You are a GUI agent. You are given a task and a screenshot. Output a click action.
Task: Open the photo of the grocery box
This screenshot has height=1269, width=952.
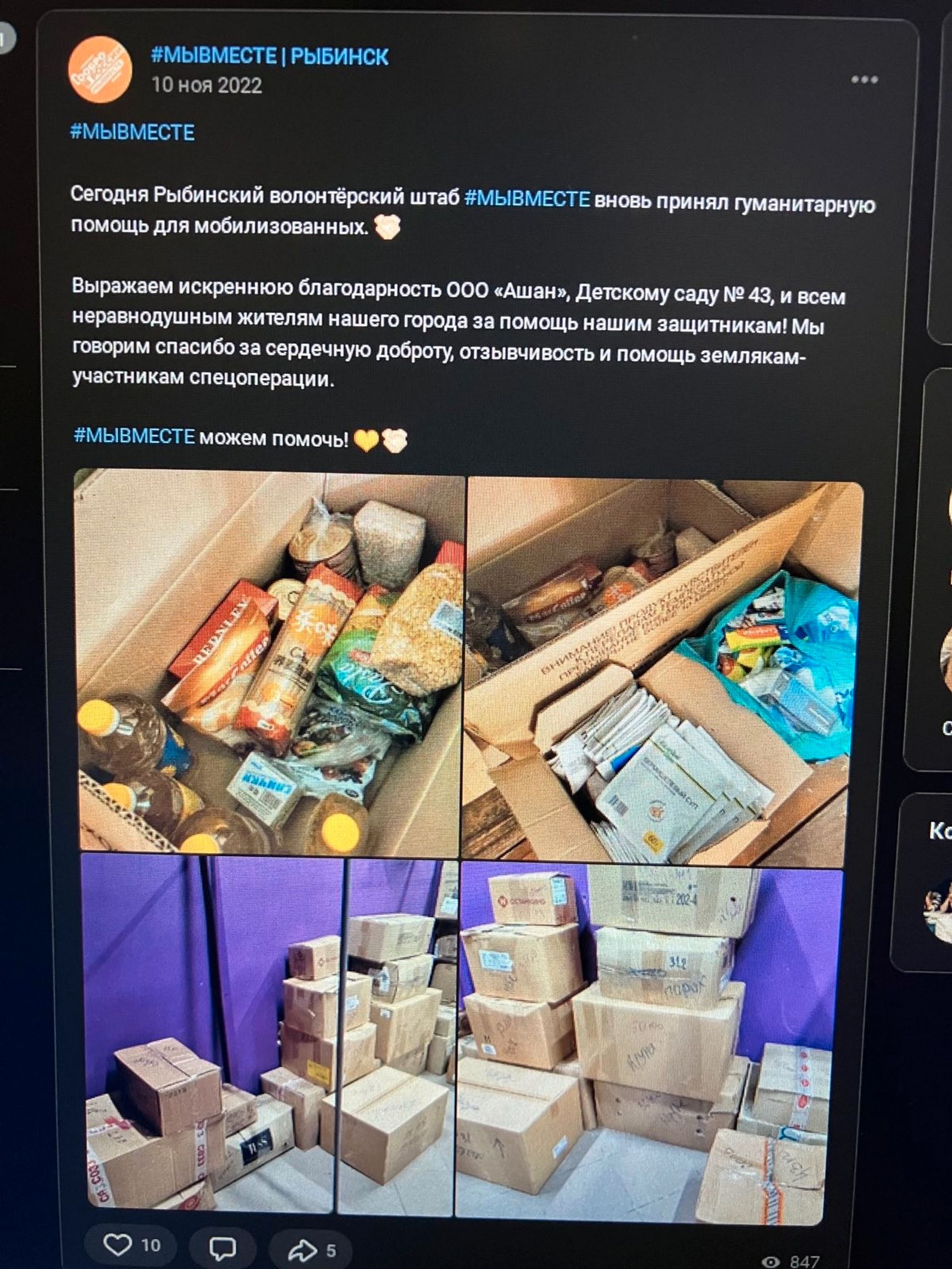point(269,663)
